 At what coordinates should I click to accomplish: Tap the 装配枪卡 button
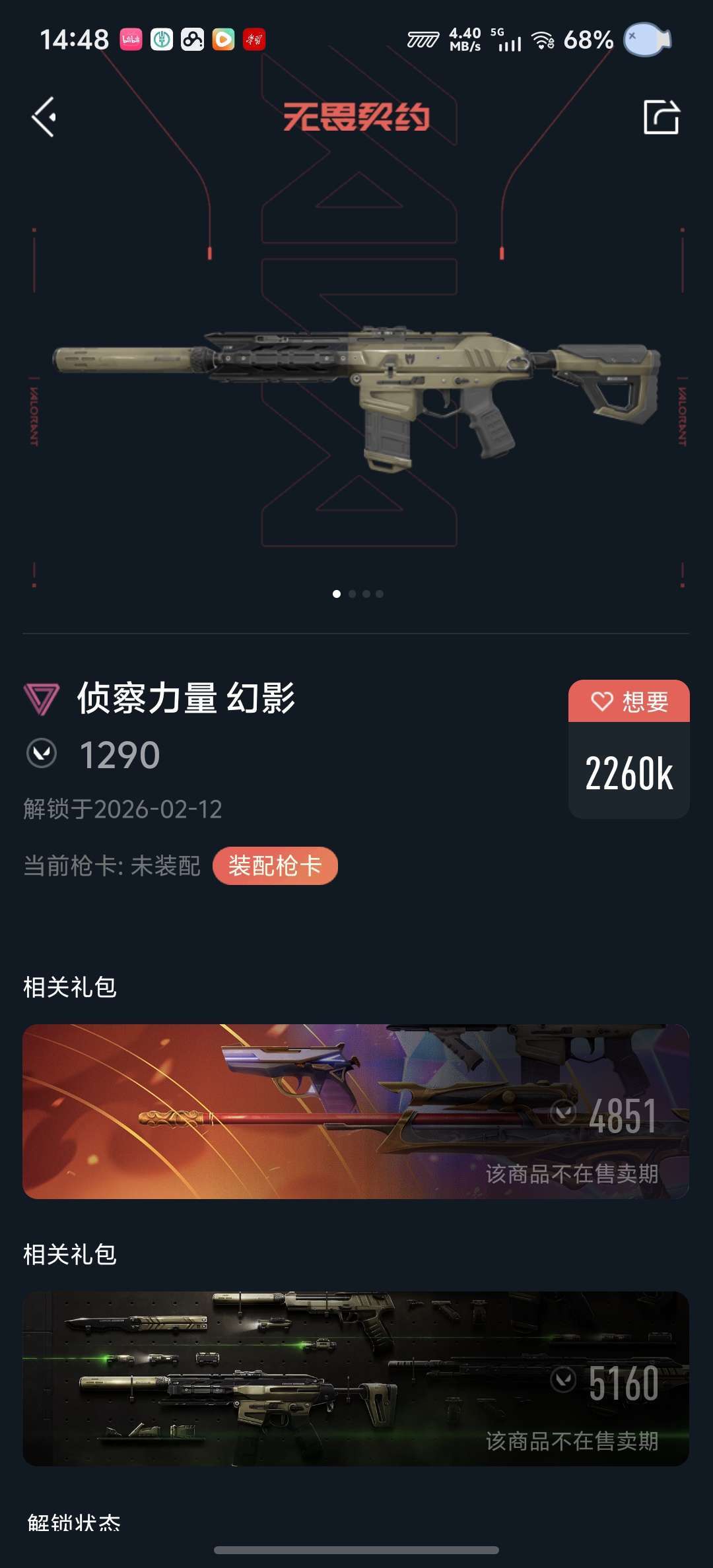tap(275, 866)
